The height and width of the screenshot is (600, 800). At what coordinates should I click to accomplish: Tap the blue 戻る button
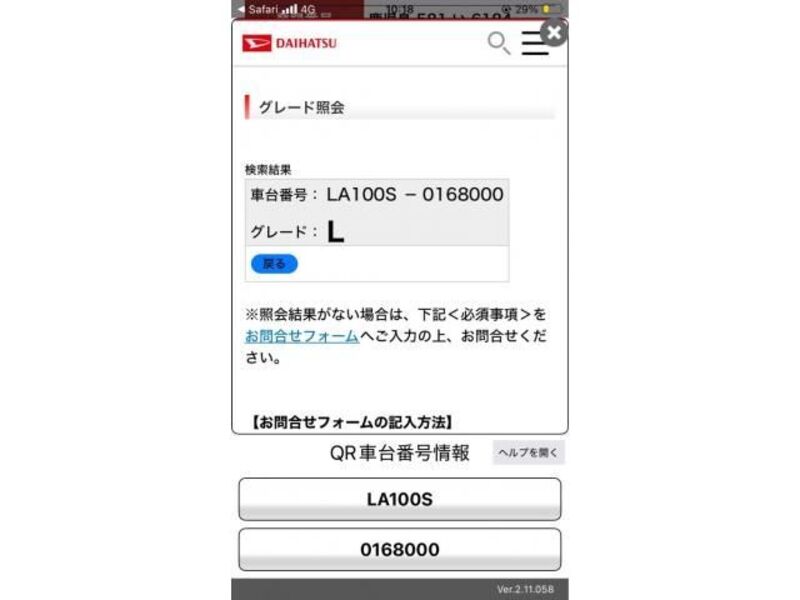(x=274, y=264)
